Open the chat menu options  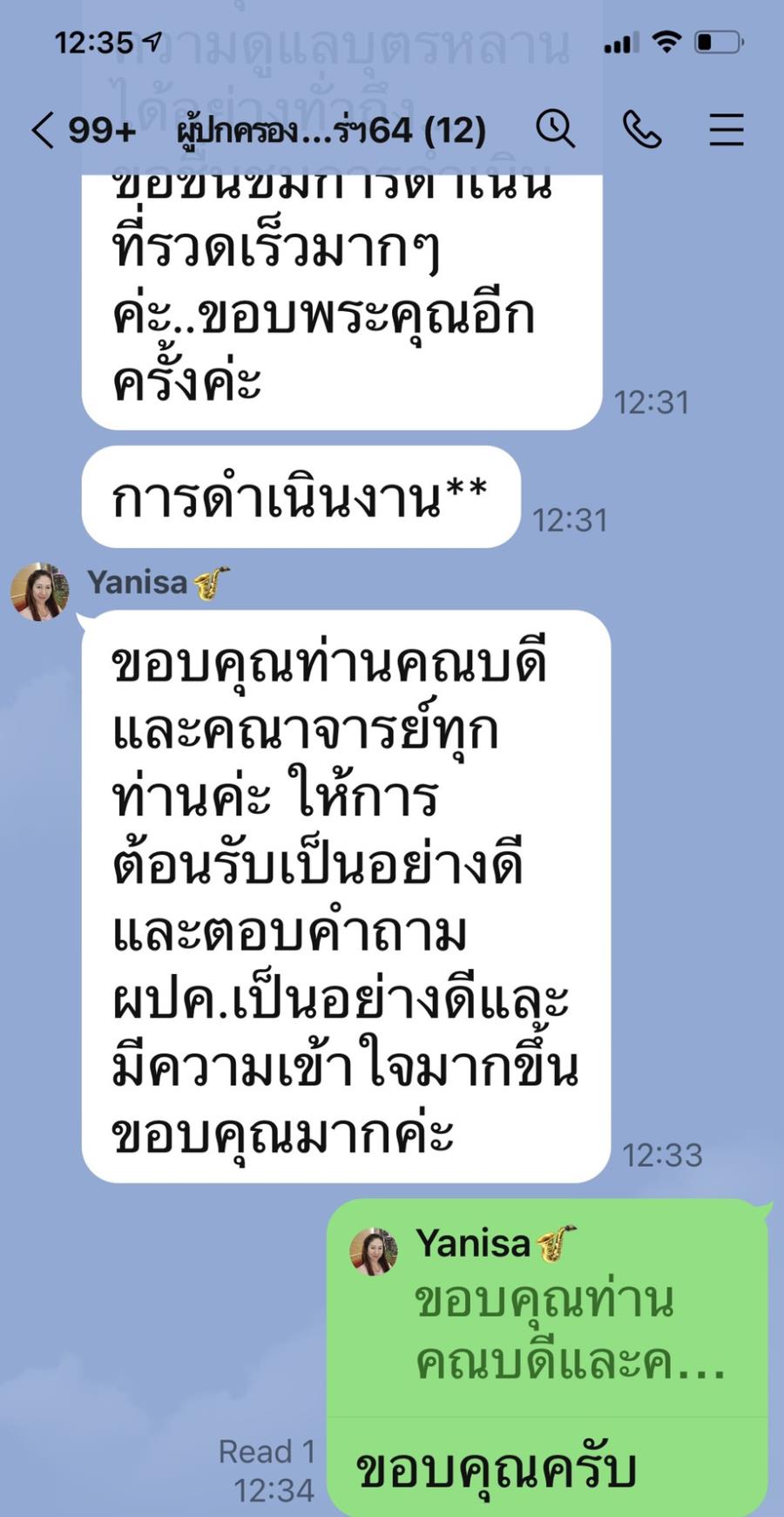pos(726,130)
